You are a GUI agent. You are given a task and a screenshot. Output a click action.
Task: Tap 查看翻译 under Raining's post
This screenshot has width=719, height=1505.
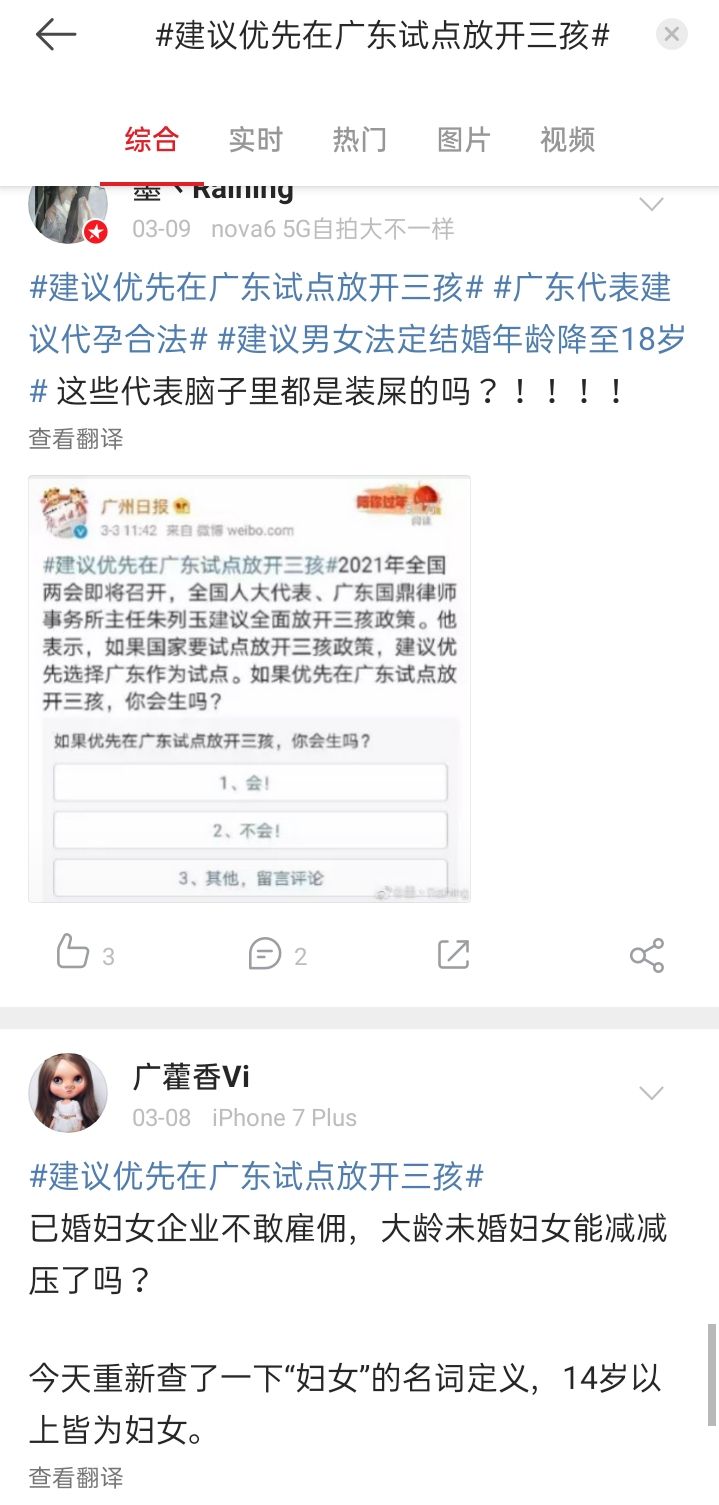76,438
